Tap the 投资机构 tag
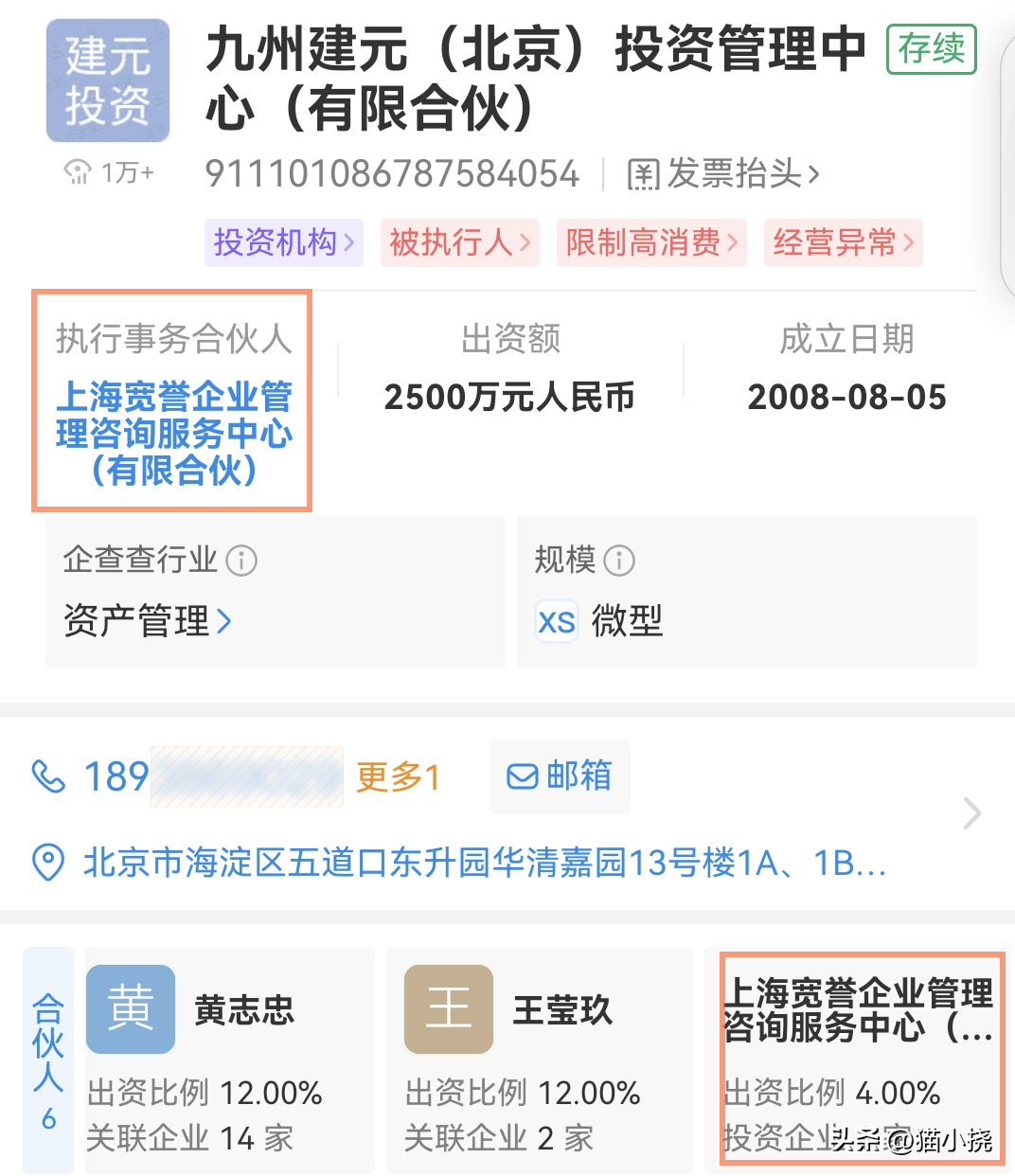The image size is (1015, 1176). click(283, 242)
